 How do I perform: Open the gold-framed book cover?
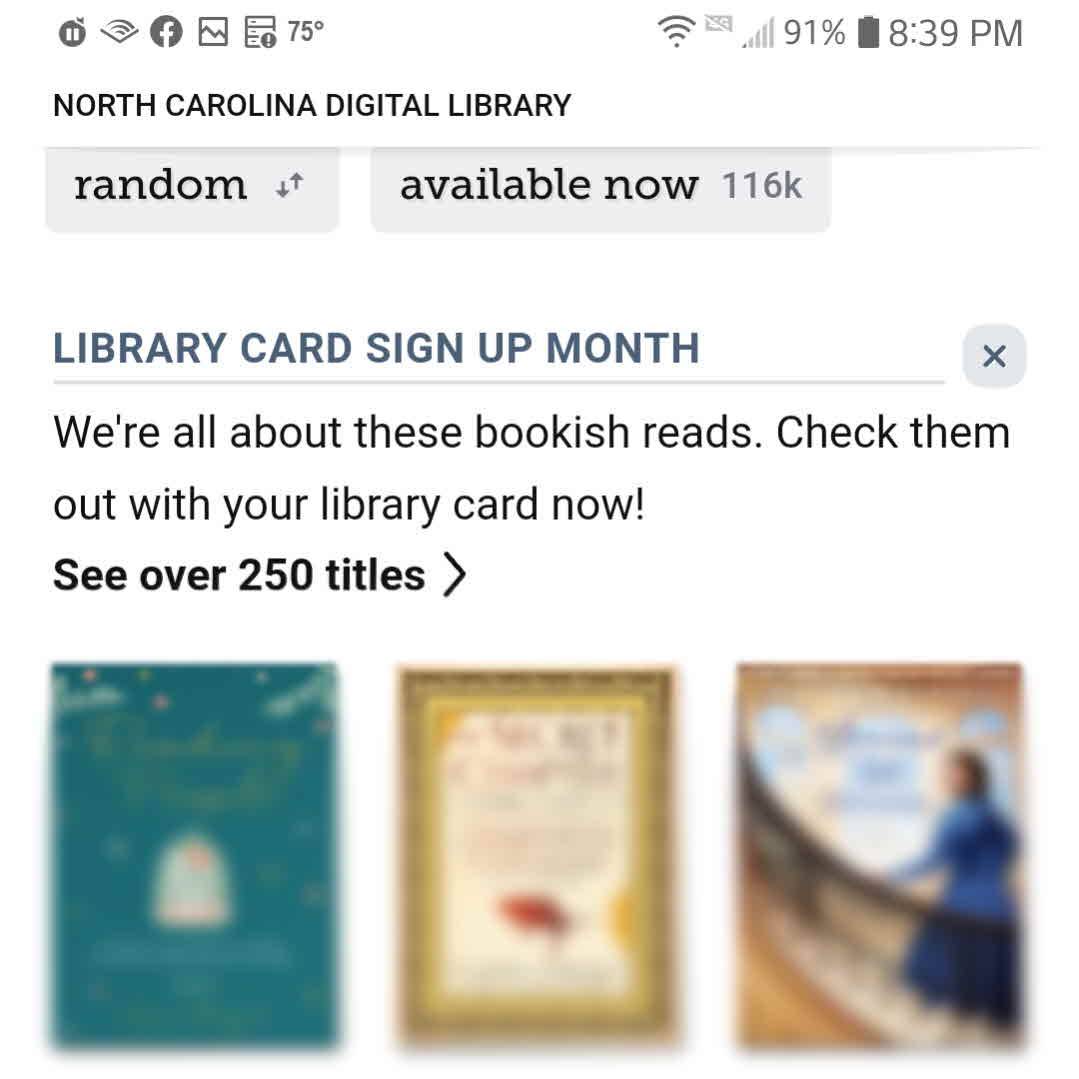tap(538, 855)
